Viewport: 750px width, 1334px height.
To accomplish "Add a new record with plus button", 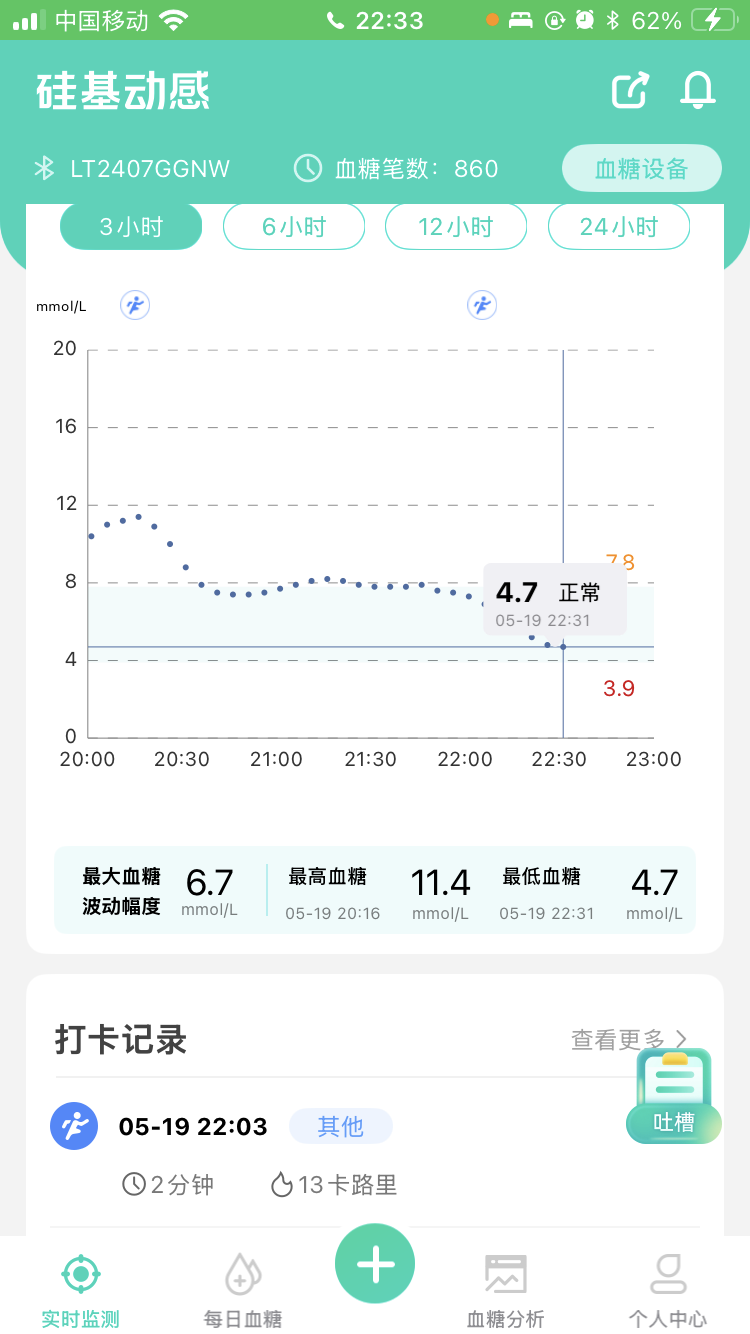I will (x=375, y=1264).
